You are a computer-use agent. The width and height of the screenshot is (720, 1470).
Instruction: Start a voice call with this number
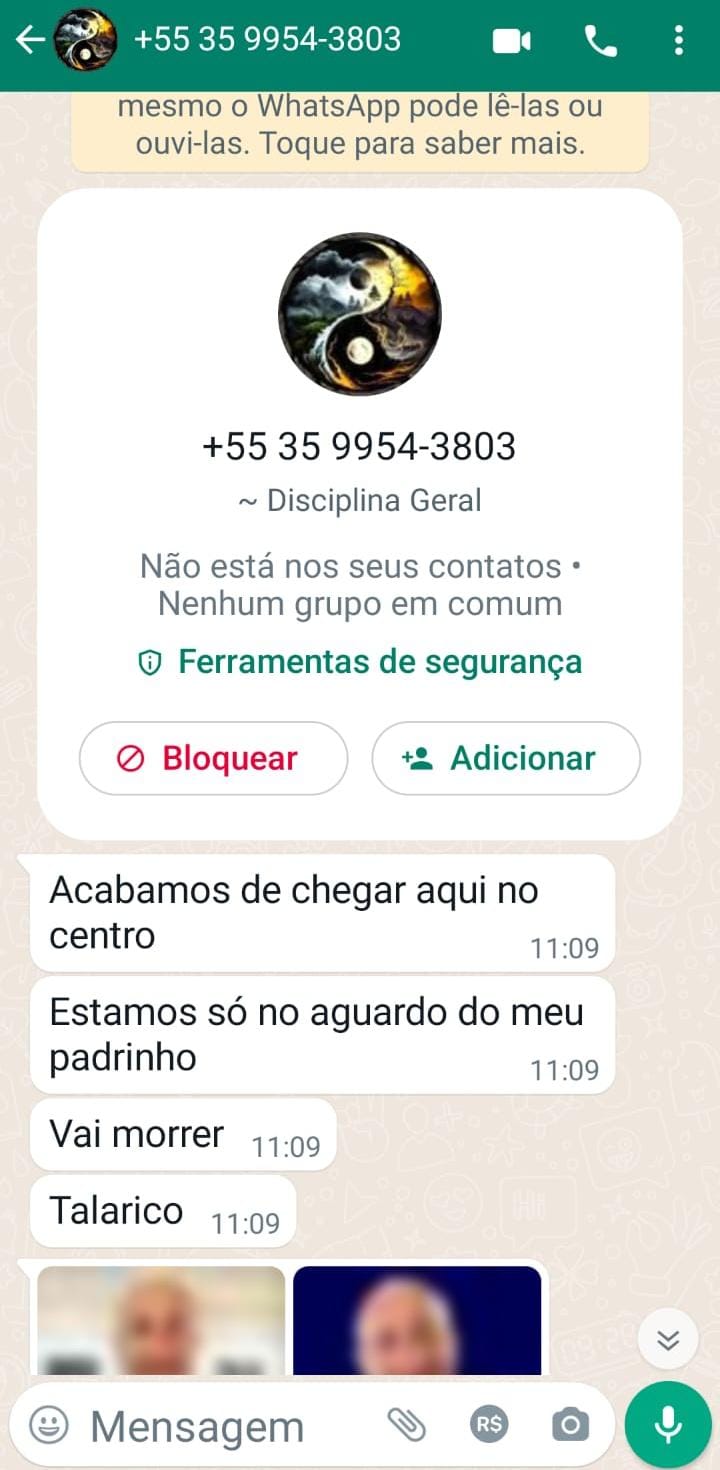click(600, 41)
